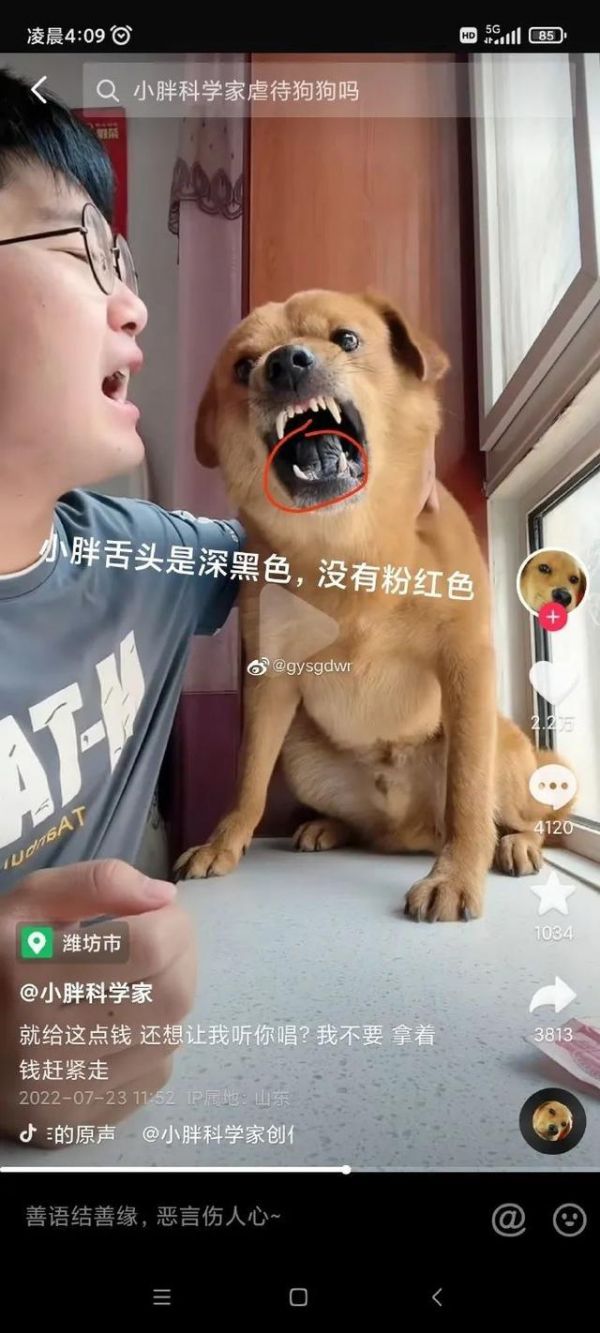This screenshot has height=1333, width=600.
Task: Follow the creator with the red plus
Action: pos(552,618)
